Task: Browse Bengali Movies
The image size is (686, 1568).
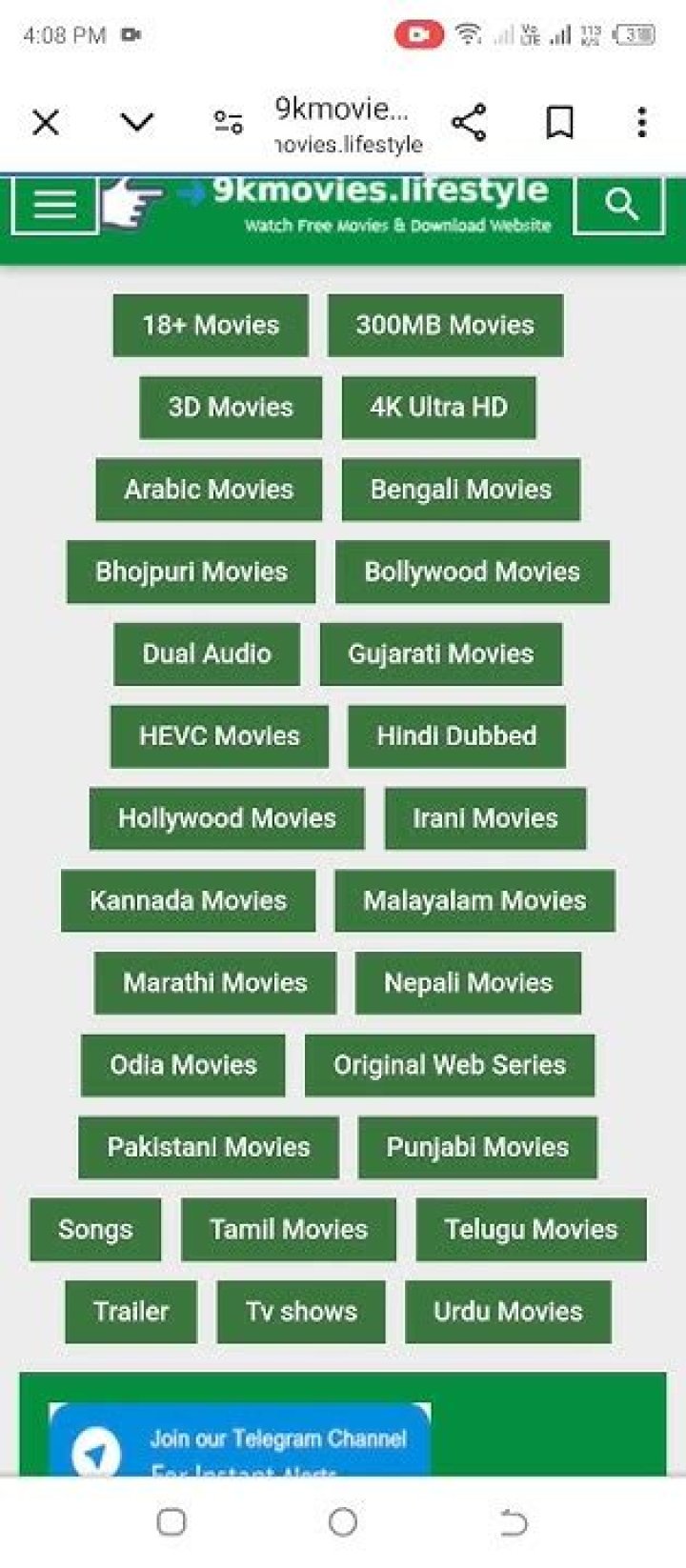Action: tap(460, 490)
